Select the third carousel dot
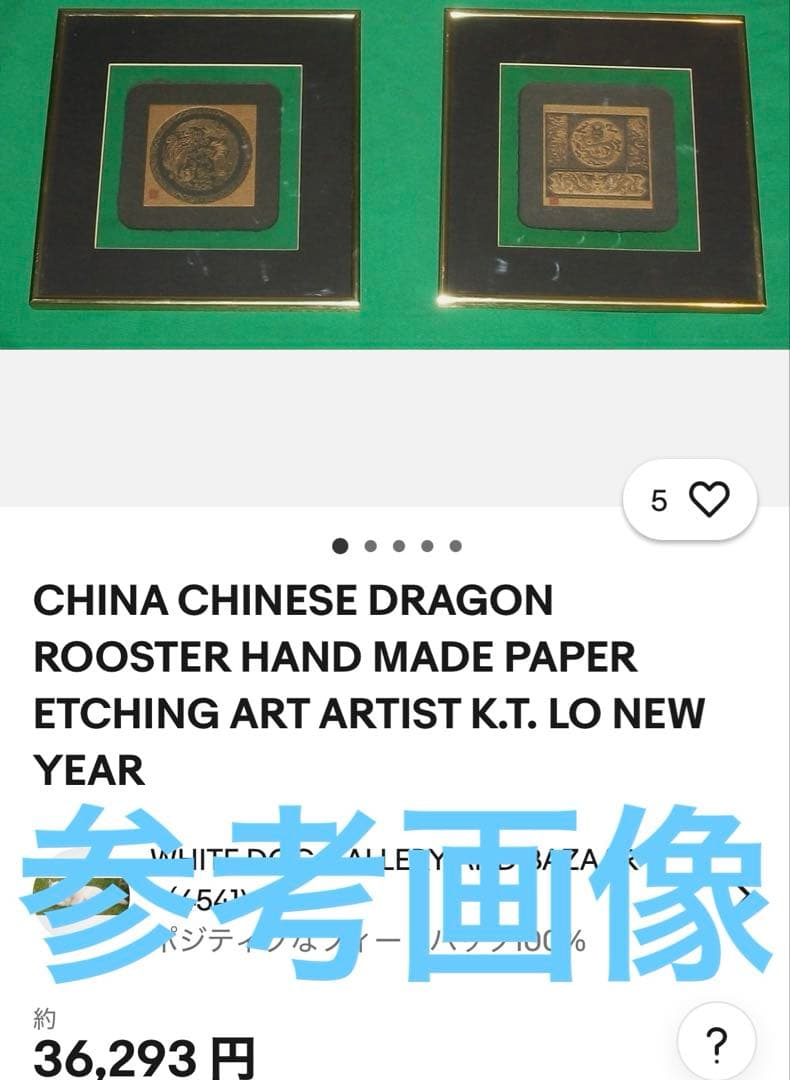 399,547
